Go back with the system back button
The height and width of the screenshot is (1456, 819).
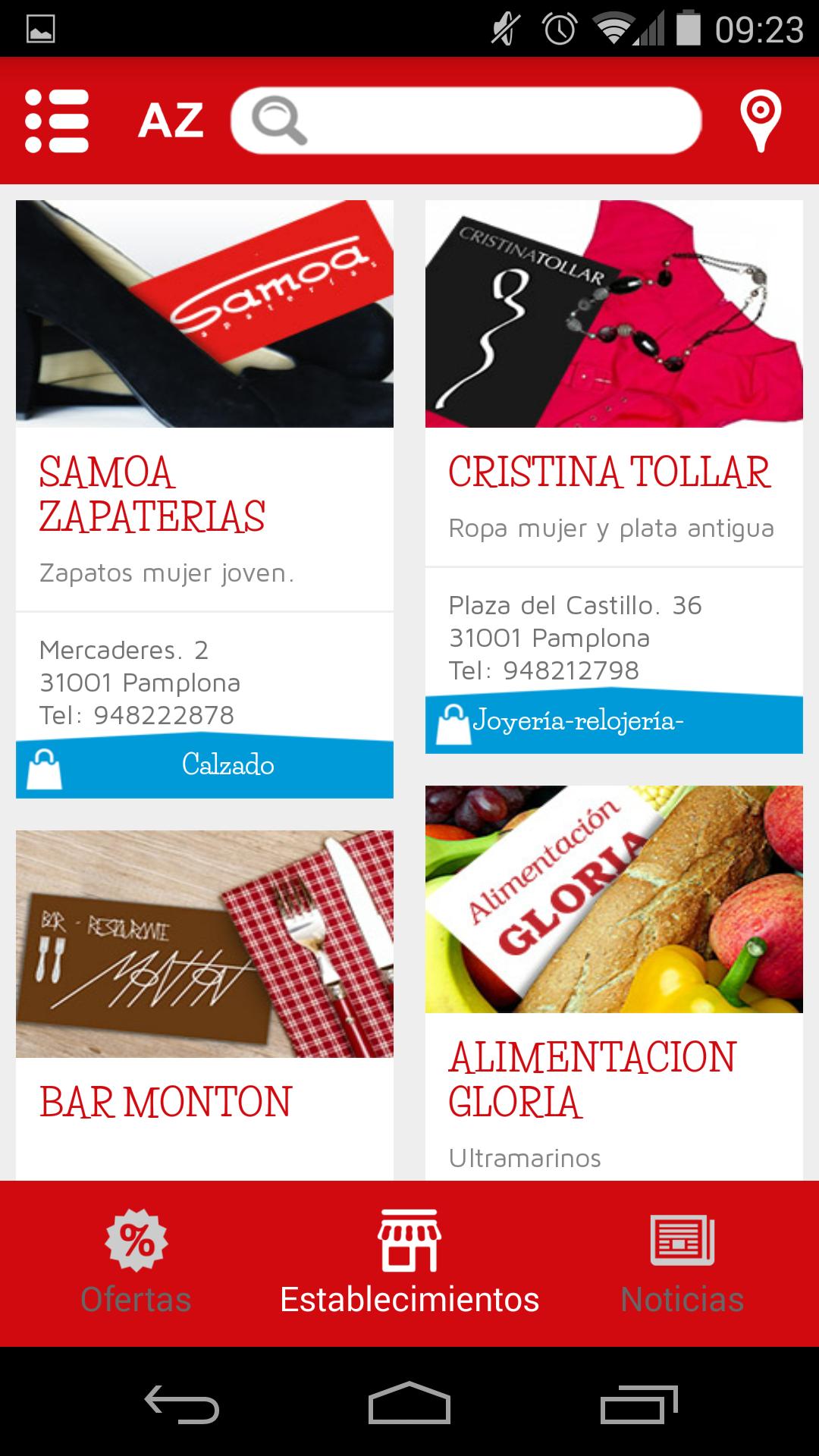(182, 1403)
